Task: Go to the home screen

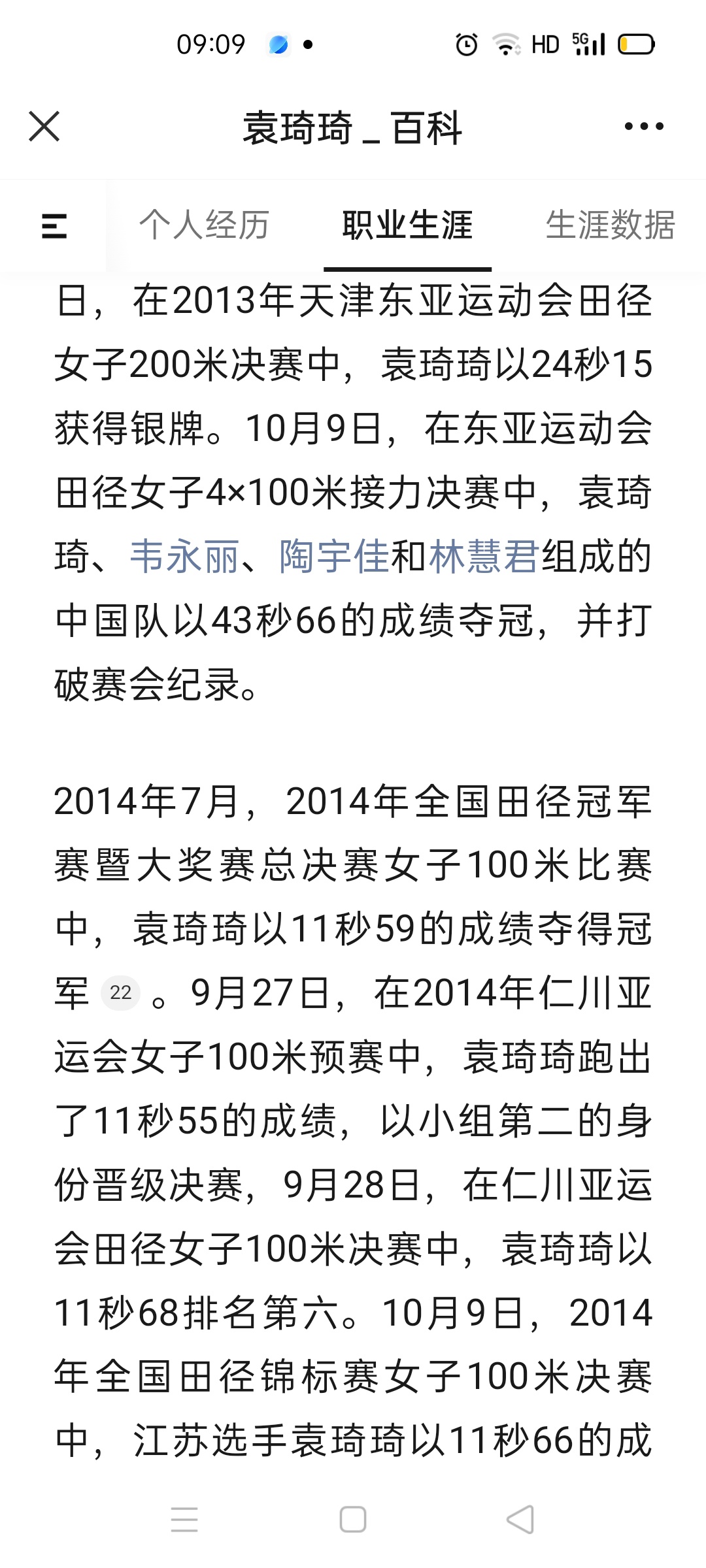Action: (353, 1519)
